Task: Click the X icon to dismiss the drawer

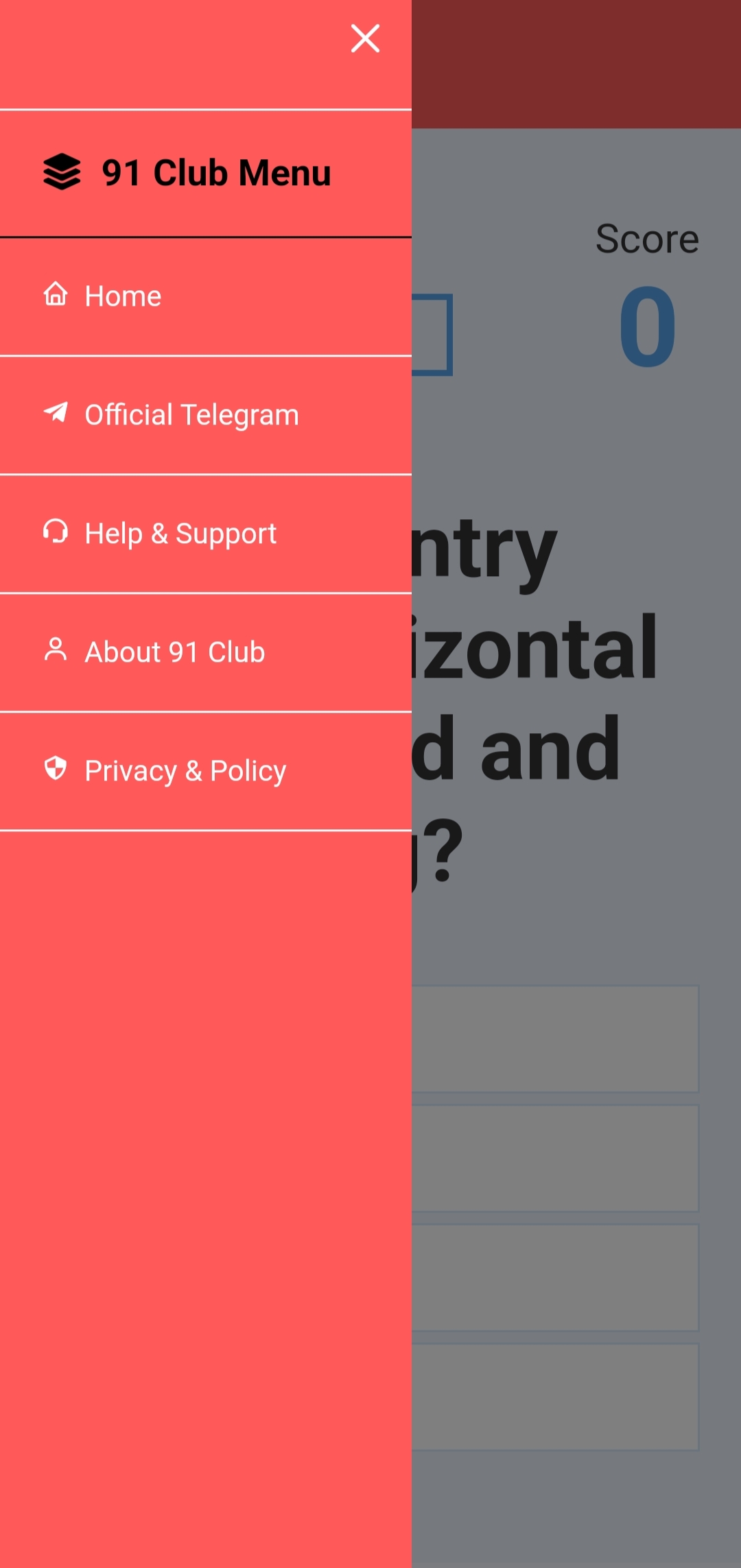Action: tap(365, 39)
